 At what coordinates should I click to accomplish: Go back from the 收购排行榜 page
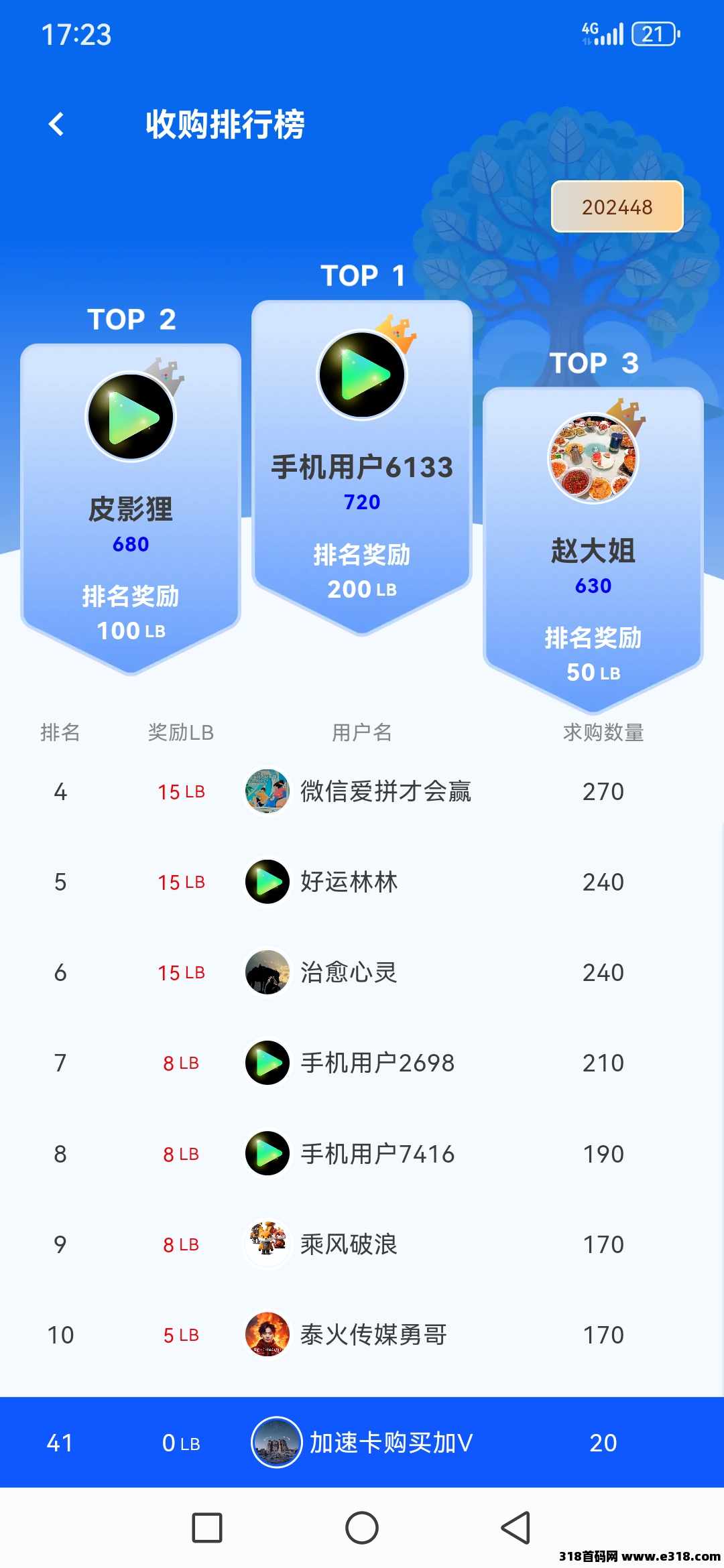point(57,124)
